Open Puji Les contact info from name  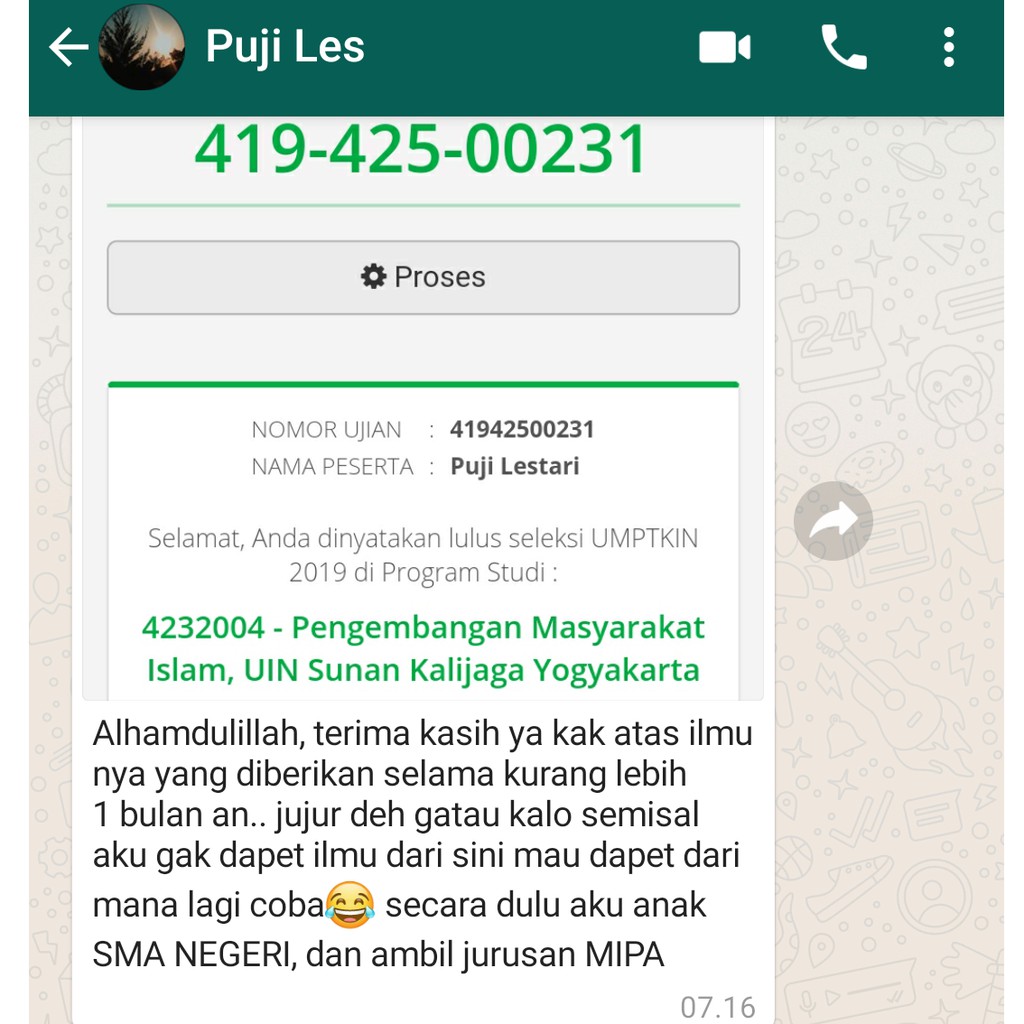(285, 47)
